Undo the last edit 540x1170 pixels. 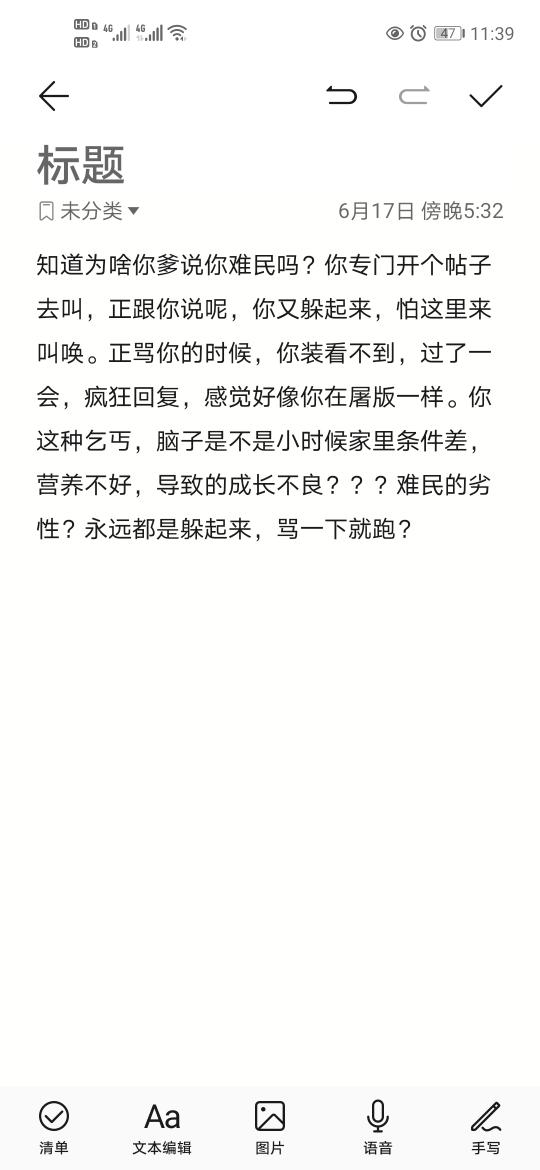342,96
